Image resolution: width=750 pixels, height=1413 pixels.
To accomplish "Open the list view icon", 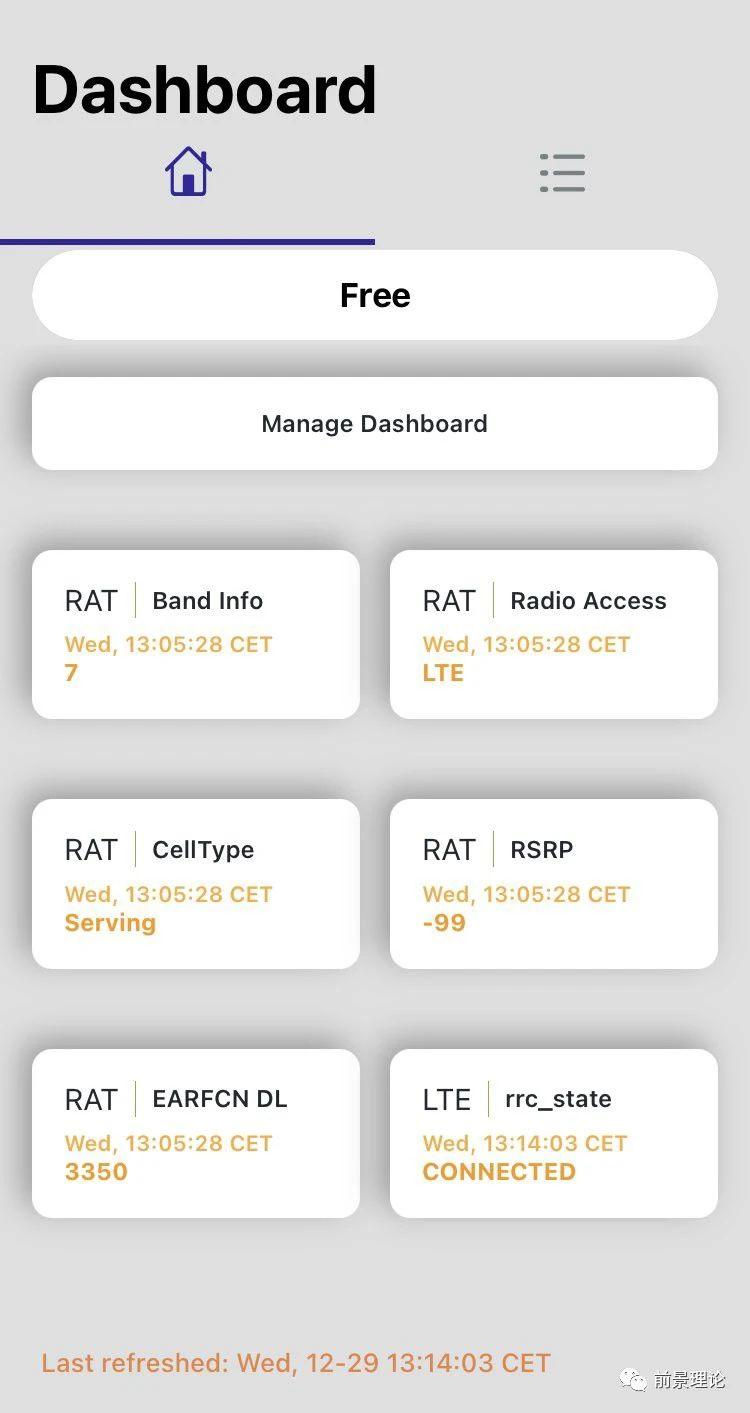I will (562, 171).
